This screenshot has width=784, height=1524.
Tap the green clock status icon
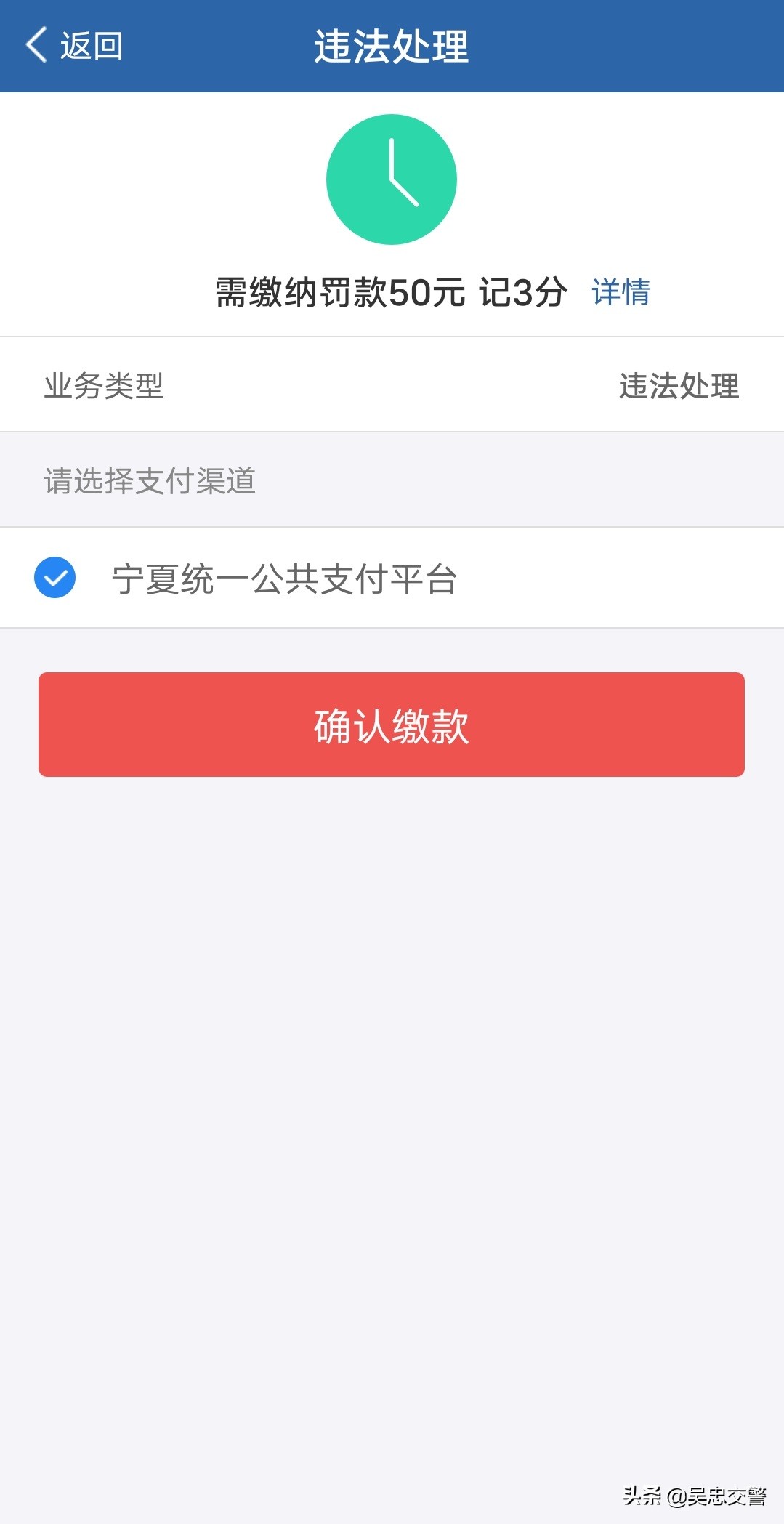[x=392, y=178]
